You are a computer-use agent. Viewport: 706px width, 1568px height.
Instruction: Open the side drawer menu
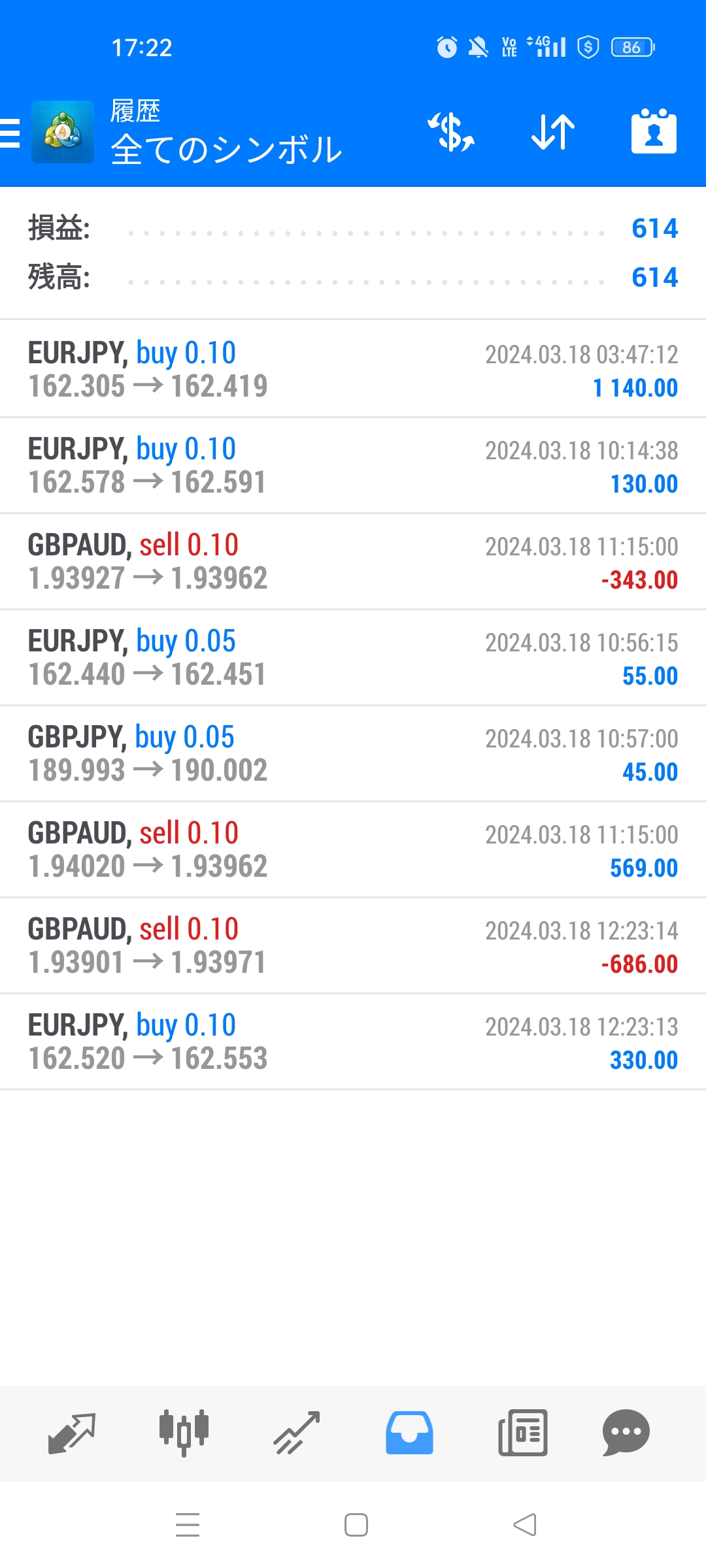tap(10, 133)
